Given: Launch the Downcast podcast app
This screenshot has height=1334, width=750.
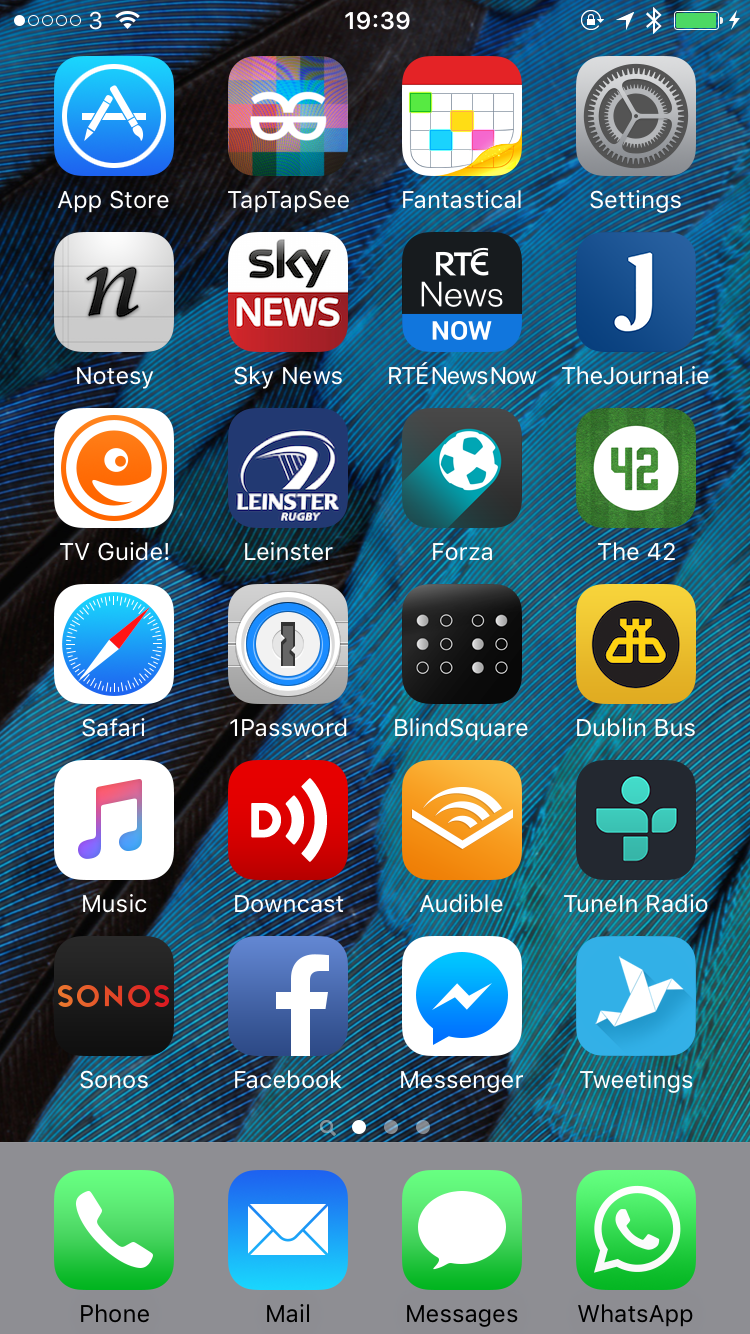Looking at the screenshot, I should point(288,820).
